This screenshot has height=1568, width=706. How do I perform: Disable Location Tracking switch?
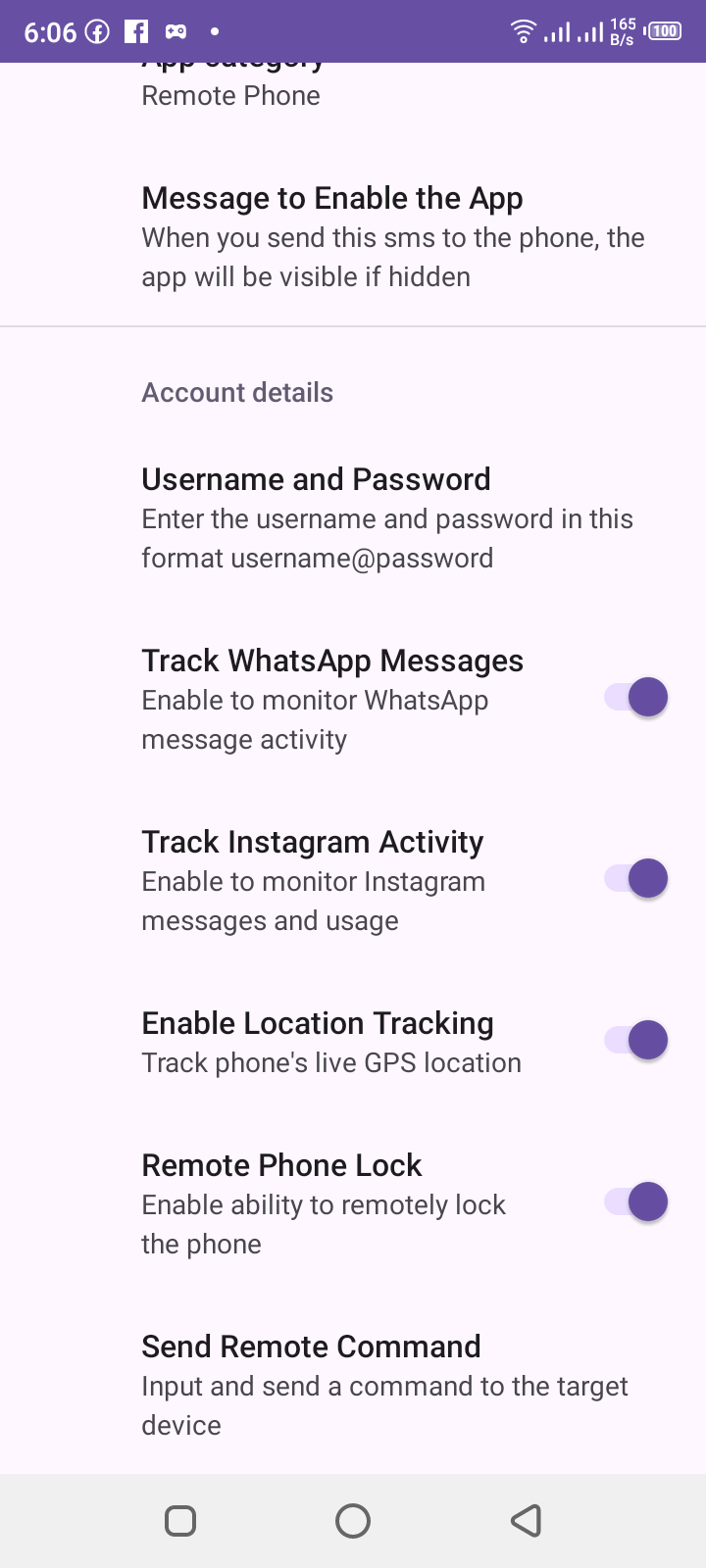(x=631, y=1040)
